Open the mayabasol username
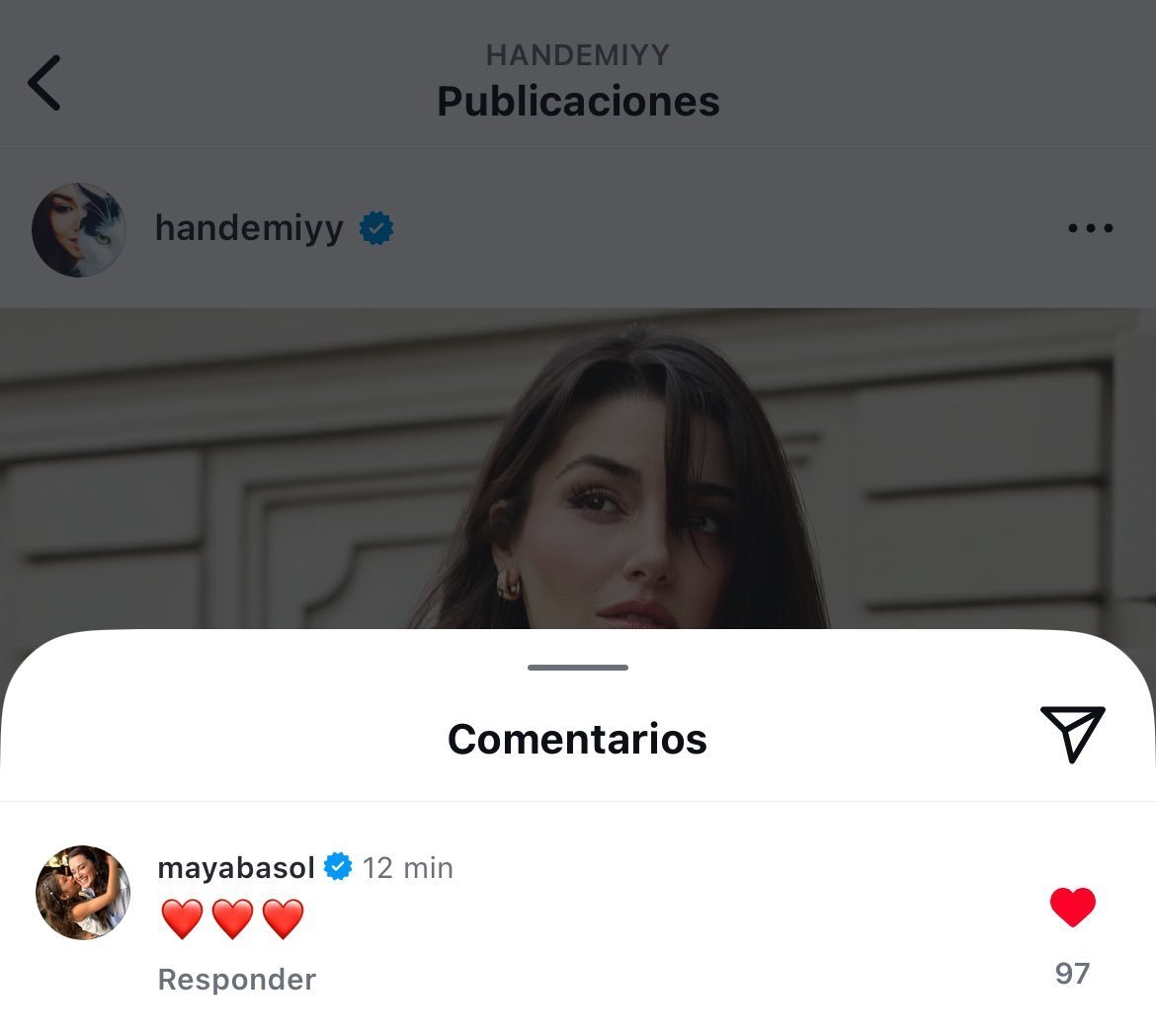Viewport: 1156px width, 1036px height. coord(236,867)
